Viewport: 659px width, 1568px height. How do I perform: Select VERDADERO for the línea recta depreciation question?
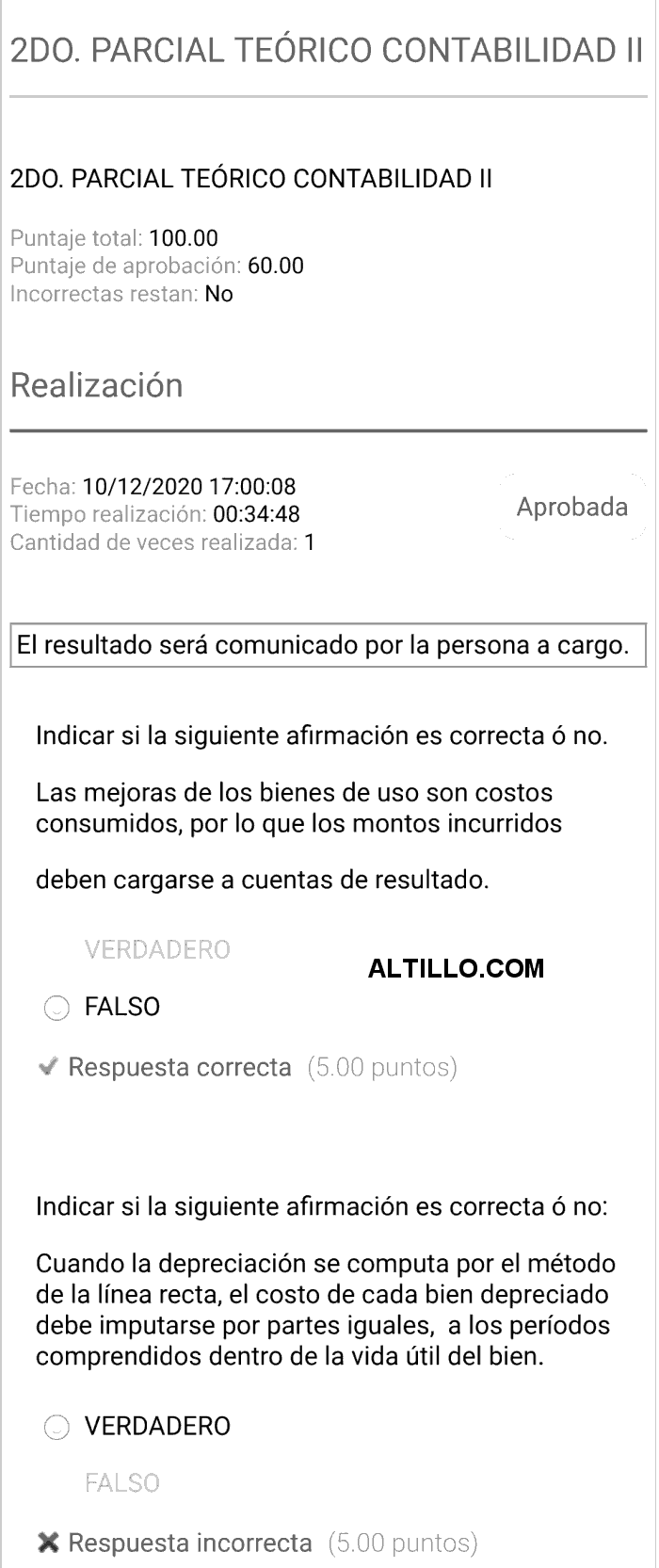point(57,1427)
